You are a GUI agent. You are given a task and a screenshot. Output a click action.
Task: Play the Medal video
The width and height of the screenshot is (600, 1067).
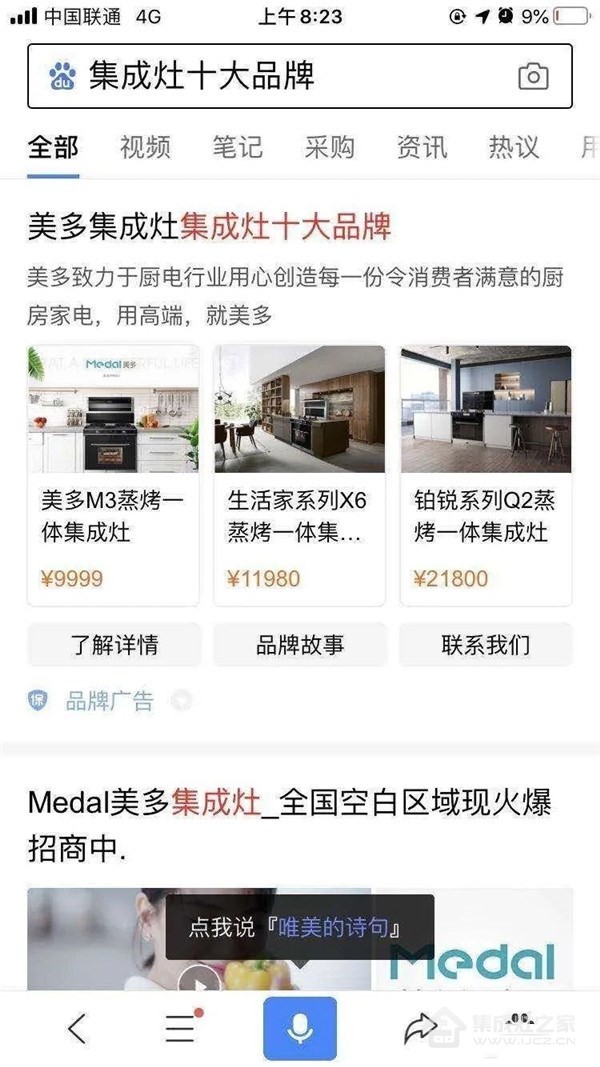point(199,981)
